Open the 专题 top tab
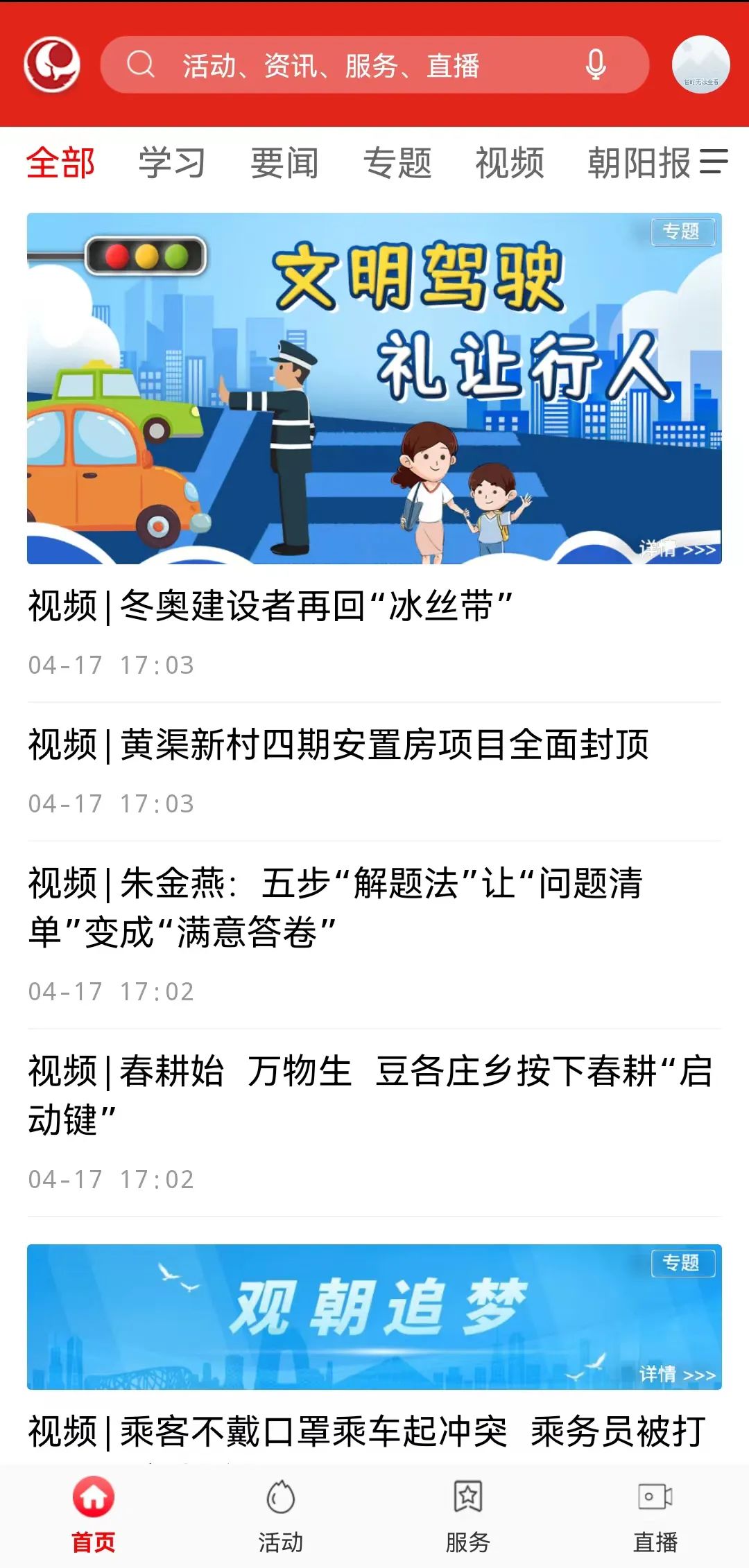The height and width of the screenshot is (1568, 749). coord(397,164)
